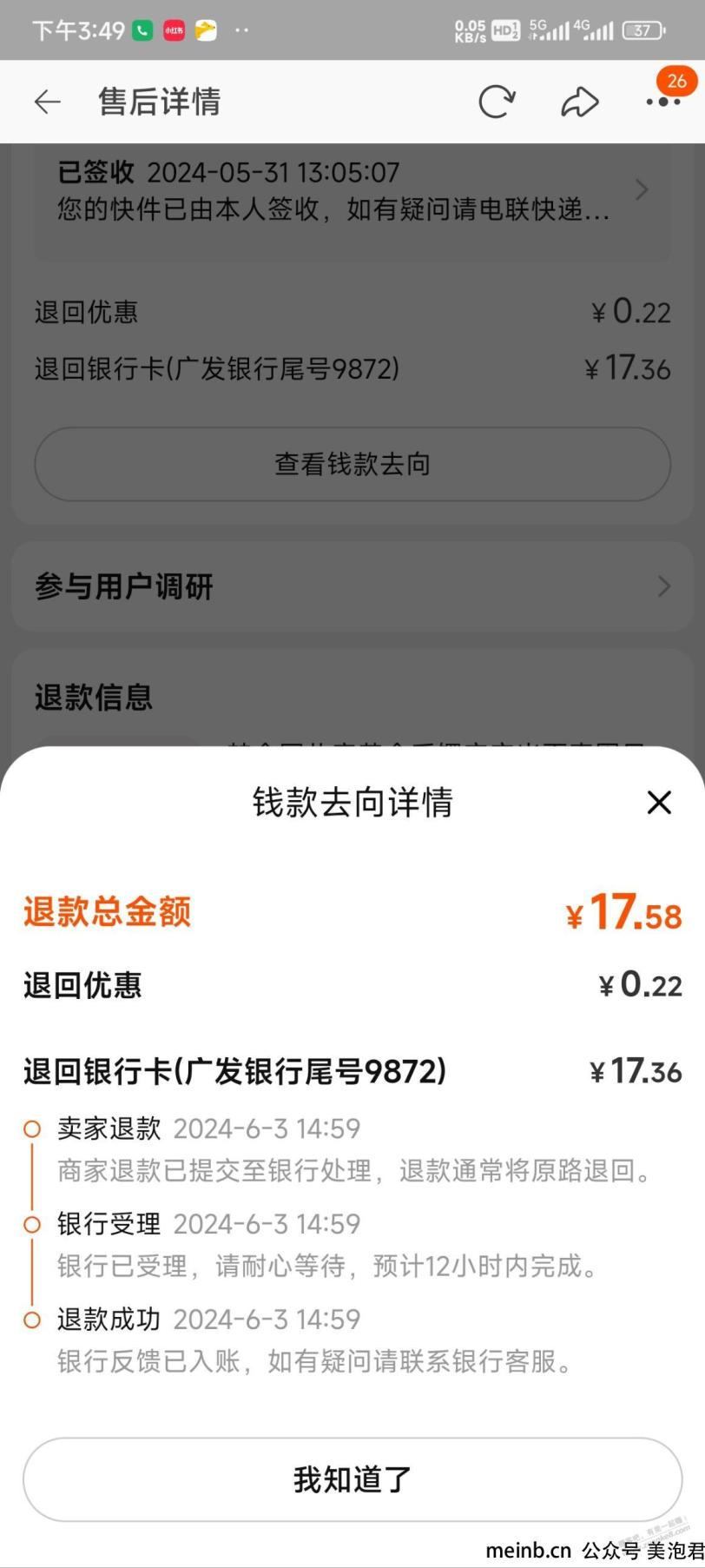Image resolution: width=705 pixels, height=1568 pixels.
Task: Go back from 售后详情
Action: coord(48,102)
